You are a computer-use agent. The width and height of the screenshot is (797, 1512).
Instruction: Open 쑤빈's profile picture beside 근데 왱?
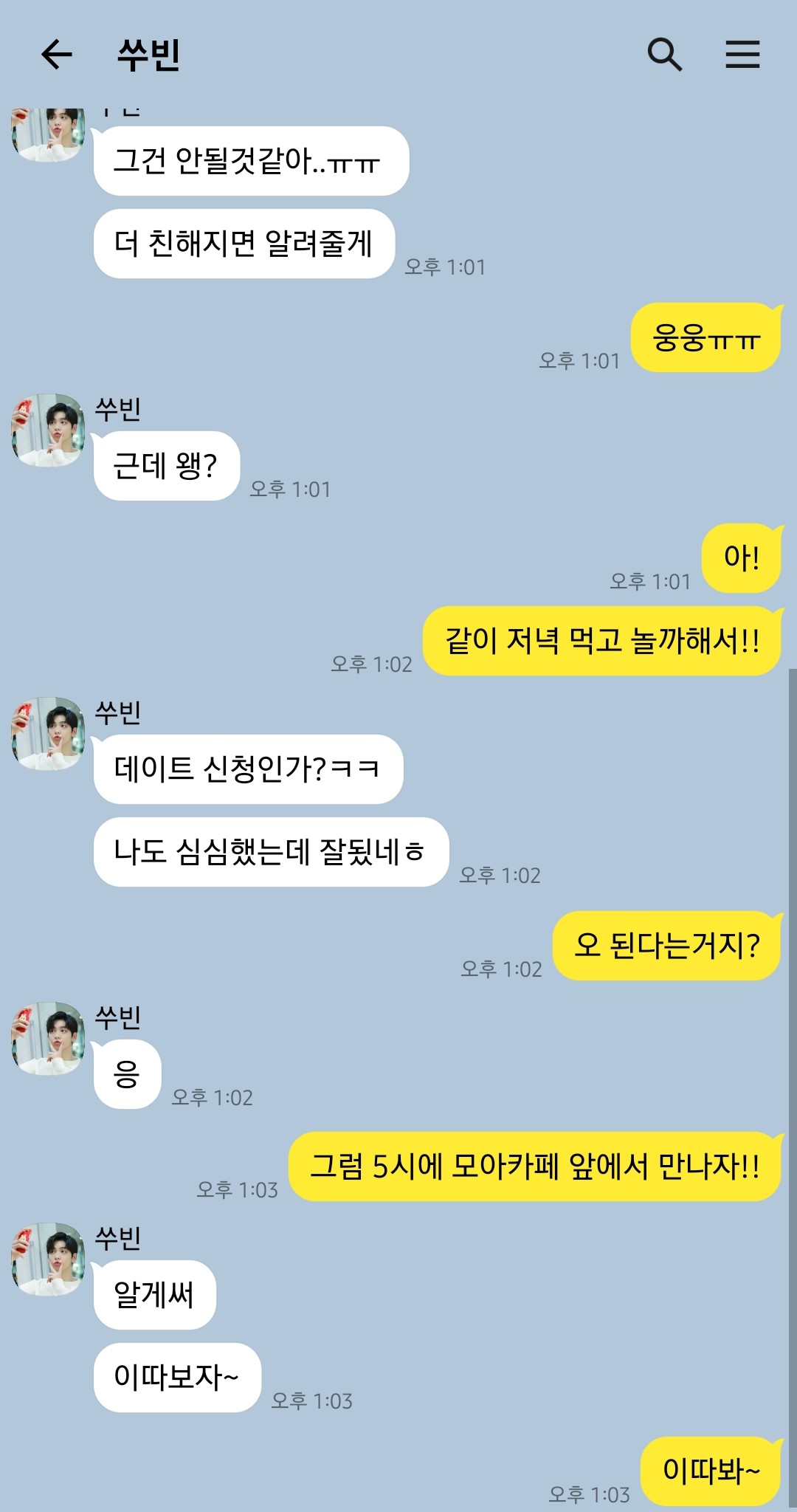49,430
